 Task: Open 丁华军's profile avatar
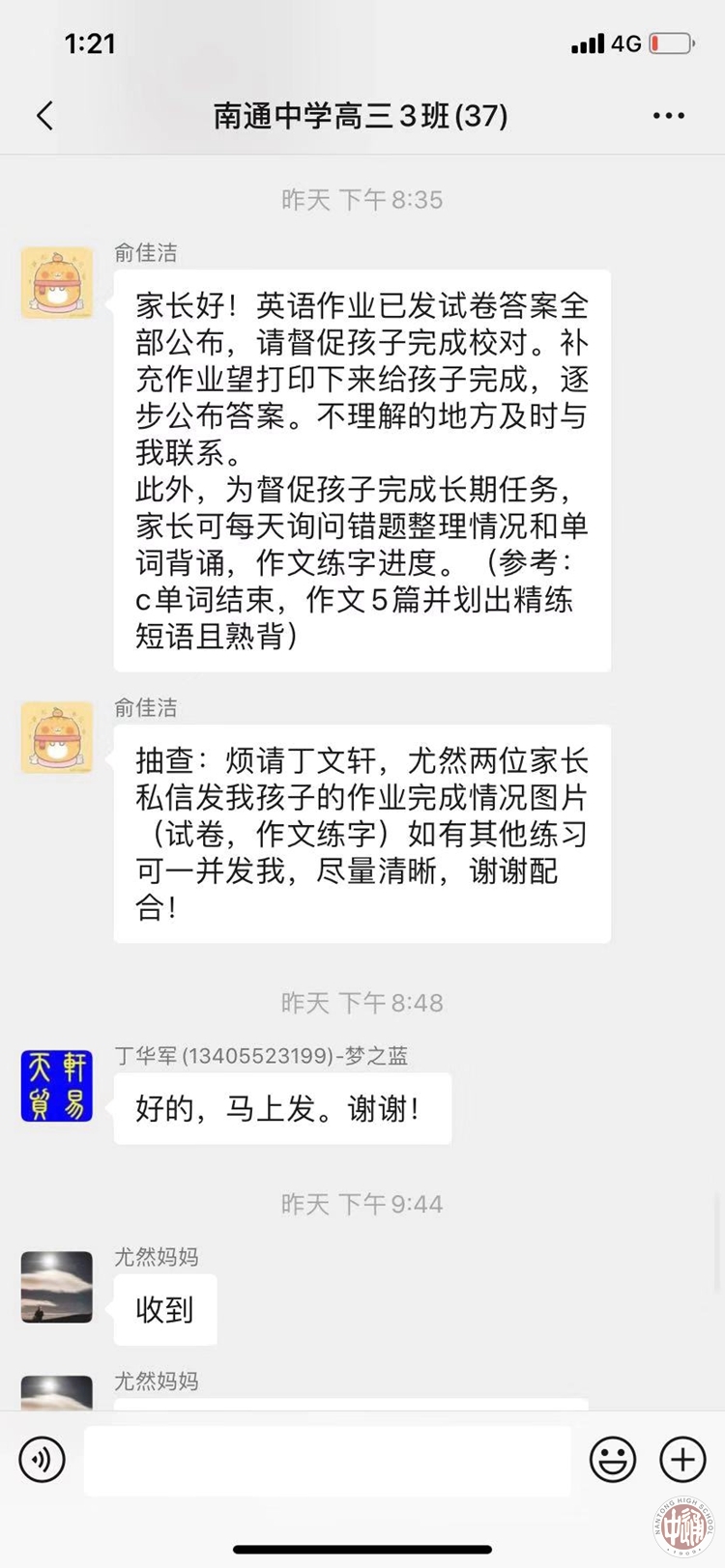tap(57, 1086)
